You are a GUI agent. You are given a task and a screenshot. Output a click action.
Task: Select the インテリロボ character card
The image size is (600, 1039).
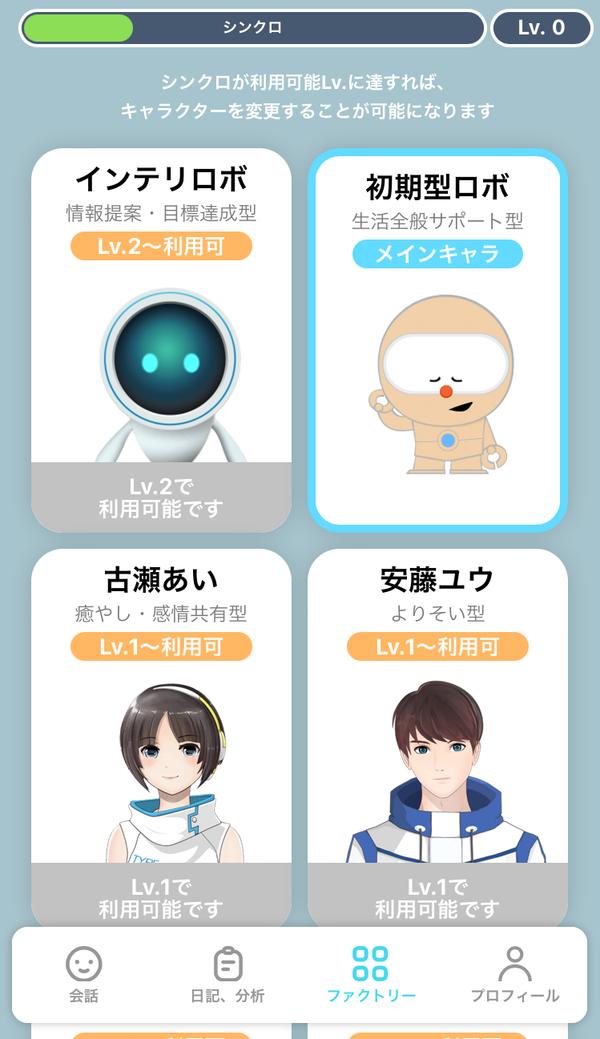(x=161, y=340)
